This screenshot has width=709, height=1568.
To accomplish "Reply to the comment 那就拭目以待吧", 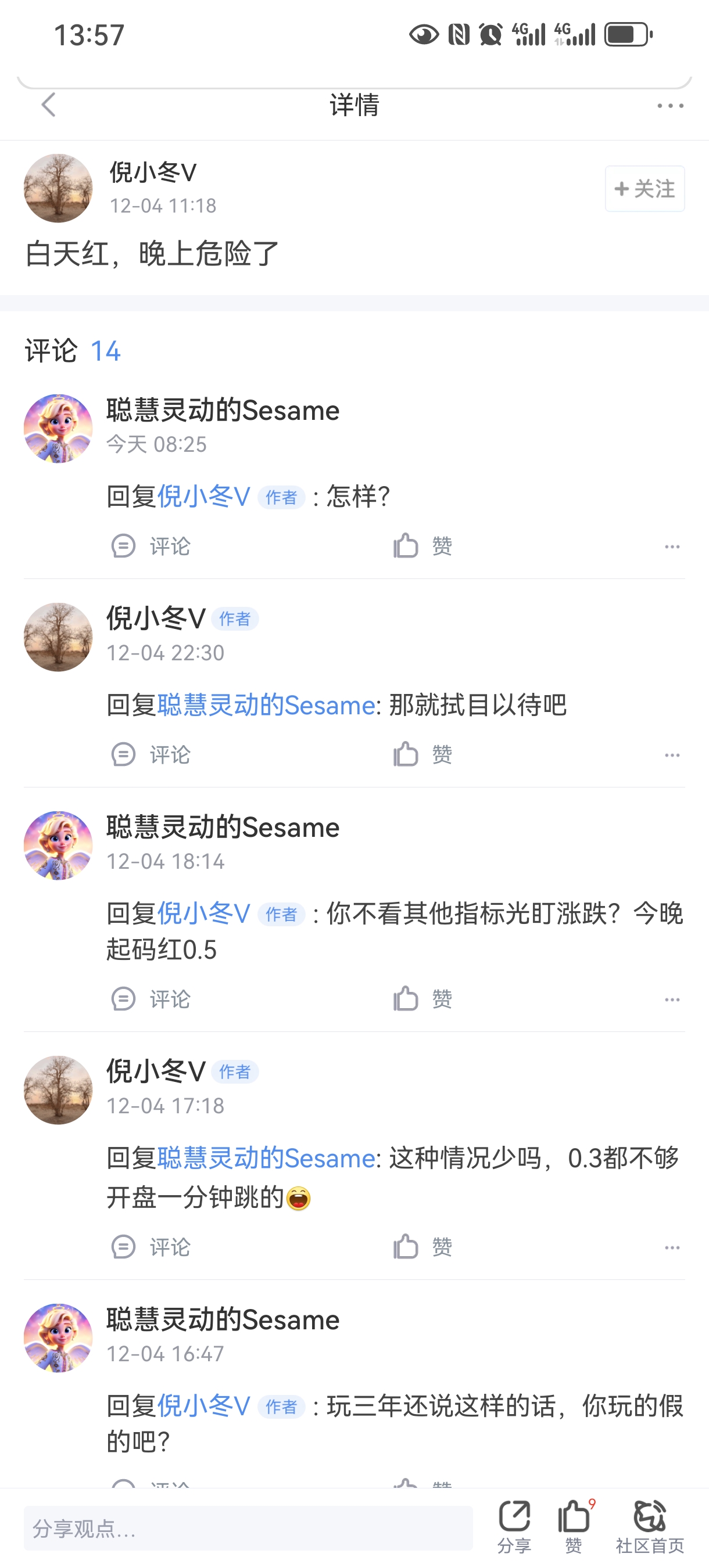I will point(151,755).
